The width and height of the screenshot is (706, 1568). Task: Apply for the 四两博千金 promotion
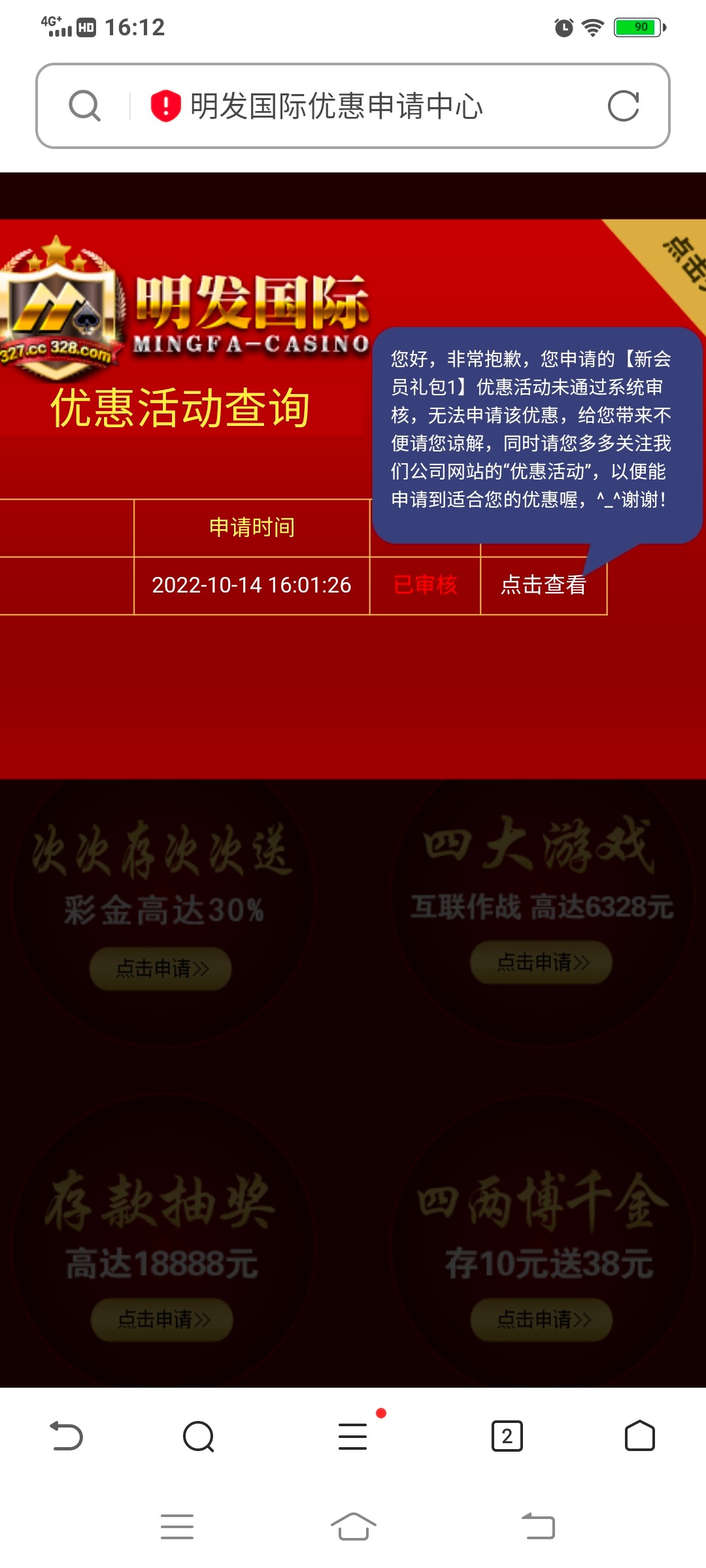(x=541, y=1320)
